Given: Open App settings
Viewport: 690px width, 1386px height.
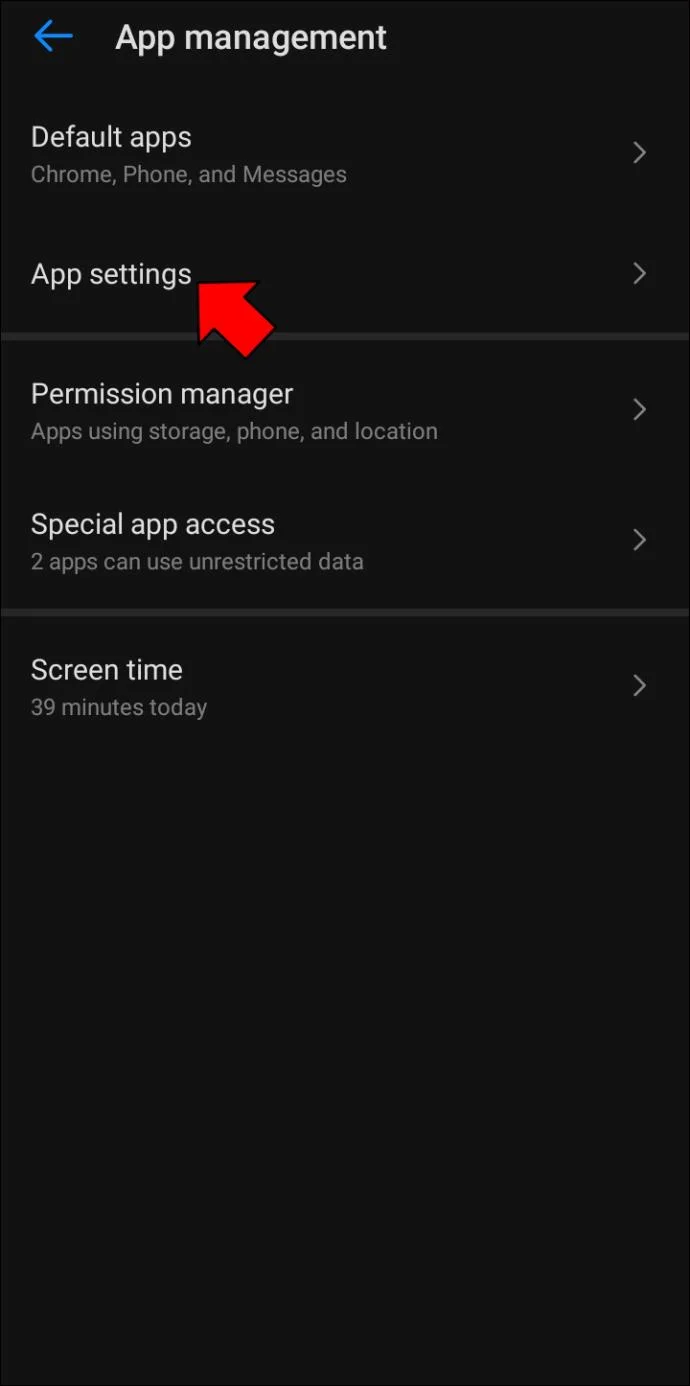Looking at the screenshot, I should pyautogui.click(x=112, y=274).
